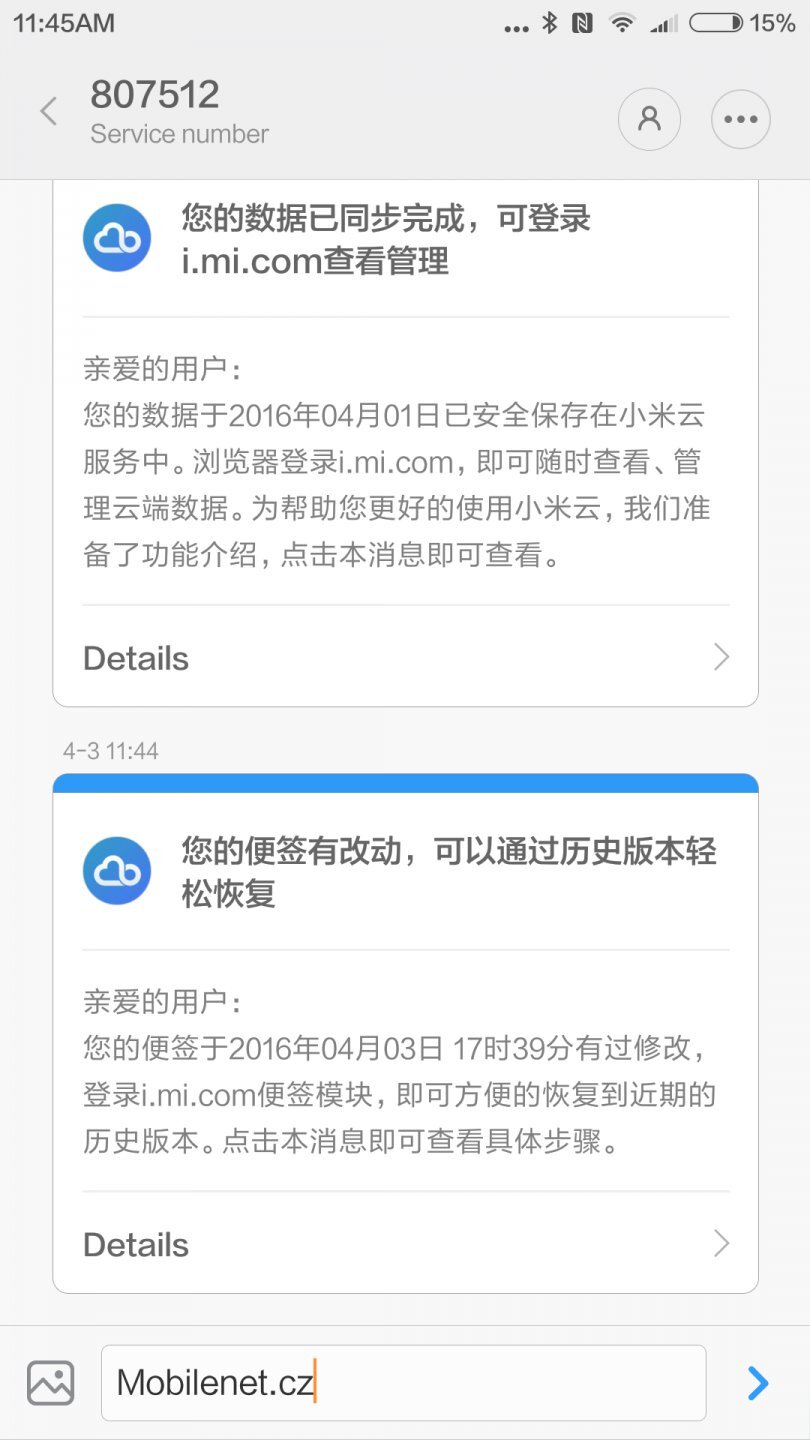Tap the back chevron to exit conversation
Viewport: 810px width, 1440px height.
pyautogui.click(x=48, y=111)
